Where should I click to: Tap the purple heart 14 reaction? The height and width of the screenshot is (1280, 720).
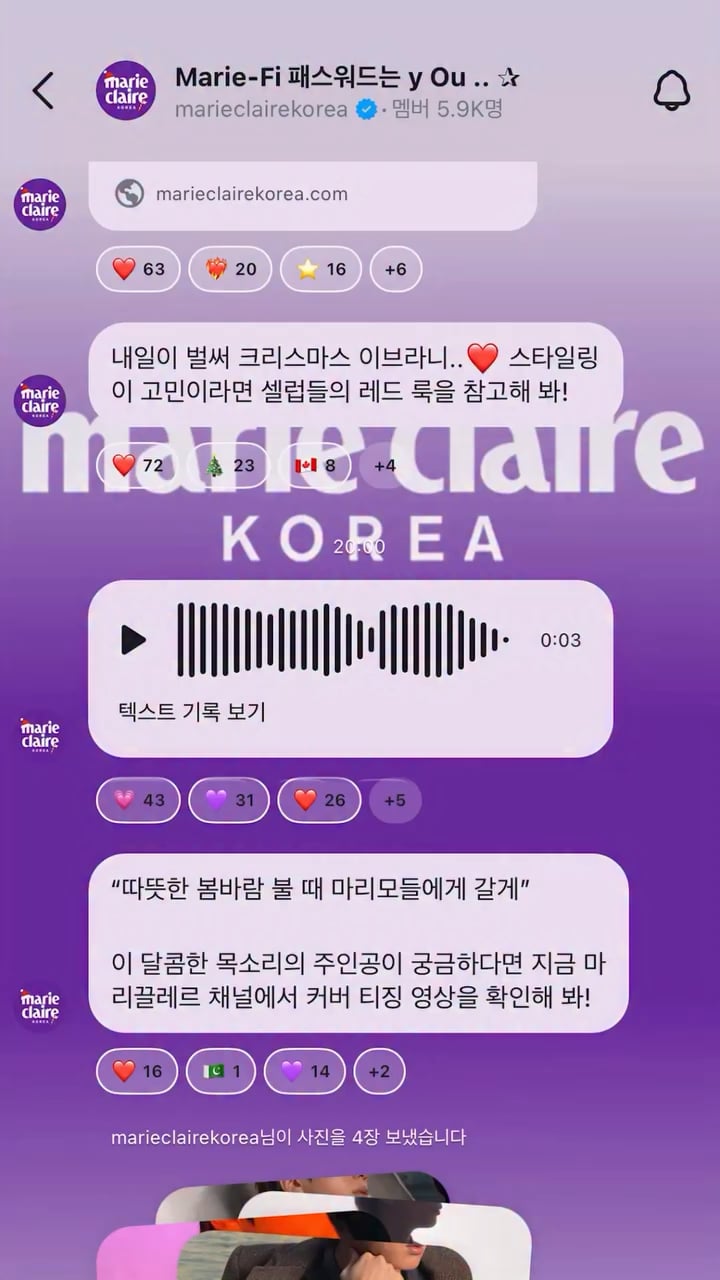click(304, 1071)
